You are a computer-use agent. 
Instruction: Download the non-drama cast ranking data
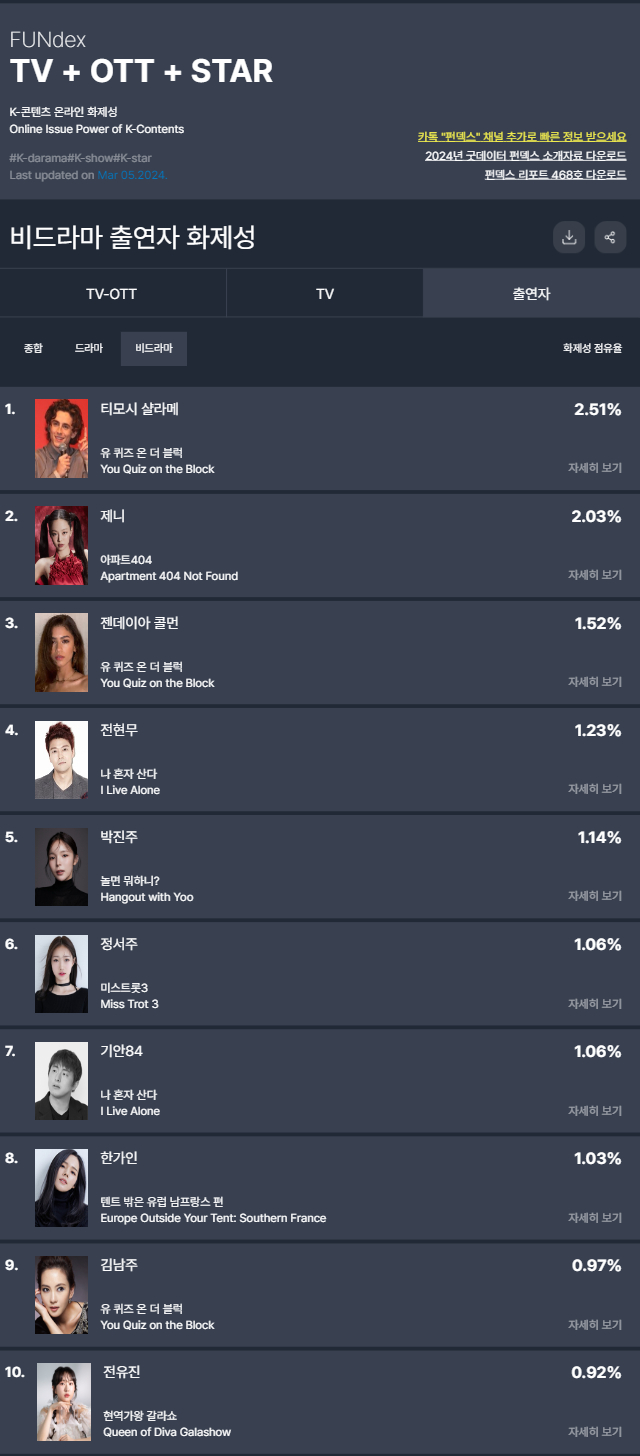pyautogui.click(x=569, y=237)
